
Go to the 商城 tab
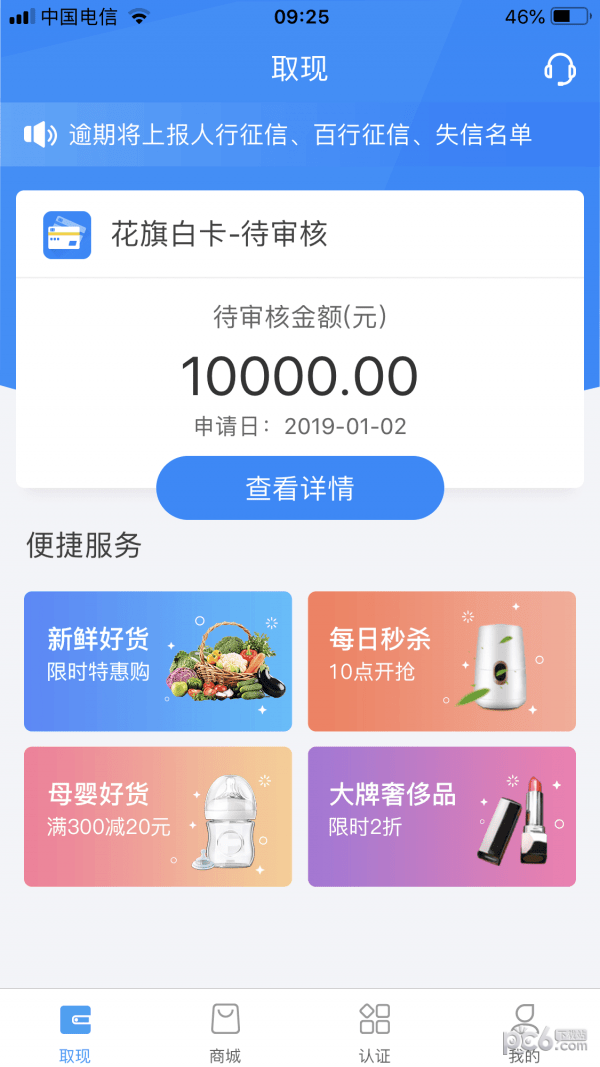pyautogui.click(x=225, y=1031)
